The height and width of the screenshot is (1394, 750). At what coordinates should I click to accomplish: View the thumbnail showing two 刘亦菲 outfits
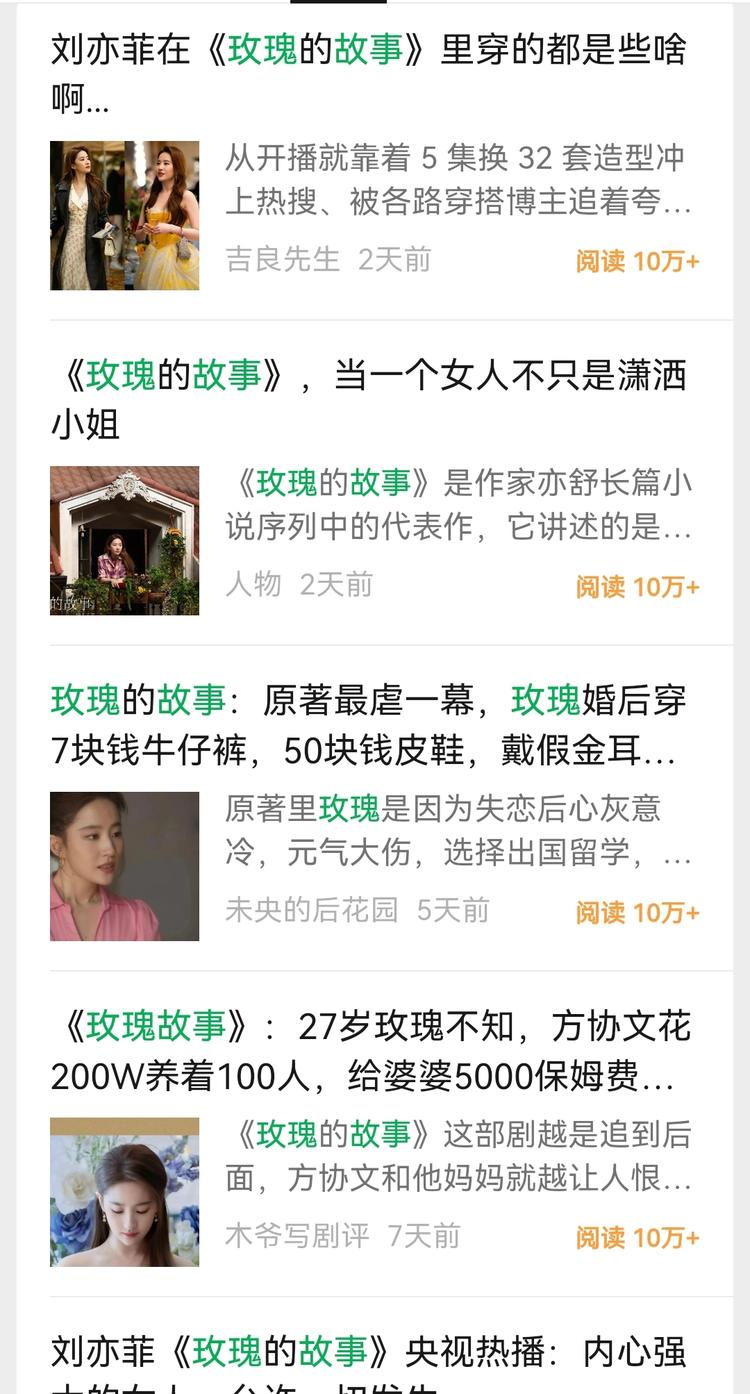pyautogui.click(x=124, y=215)
